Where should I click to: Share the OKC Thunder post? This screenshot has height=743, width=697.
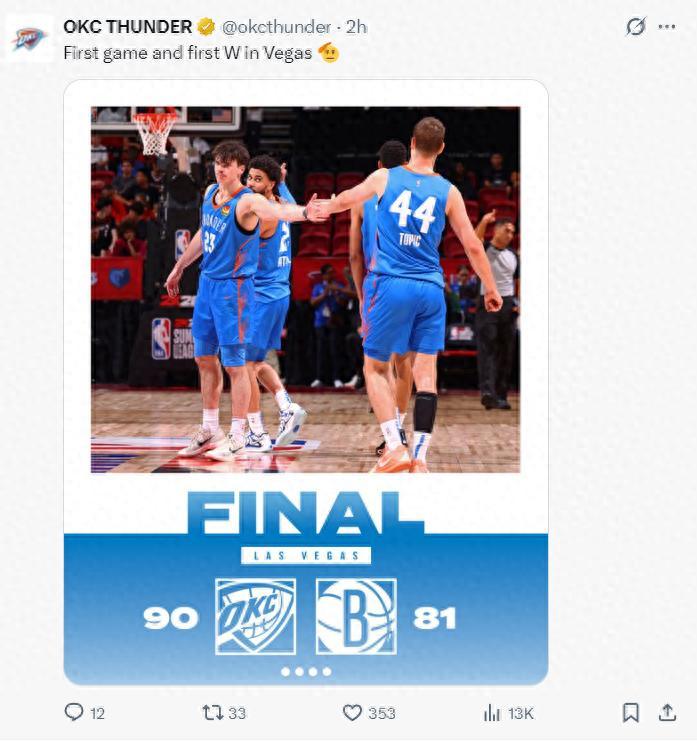667,712
